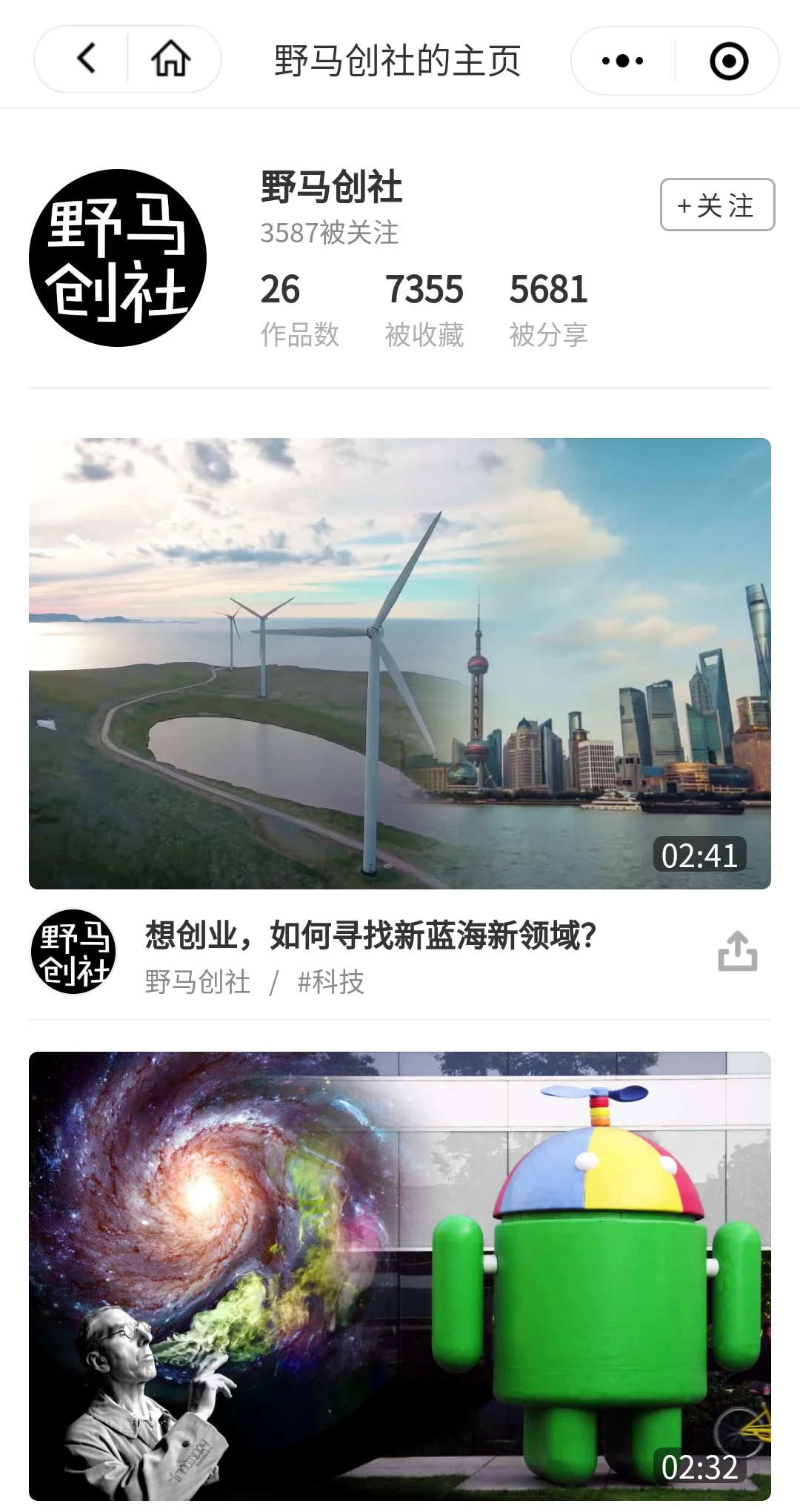The image size is (800, 1512).
Task: Close the mini program with the circle button
Action: (728, 61)
